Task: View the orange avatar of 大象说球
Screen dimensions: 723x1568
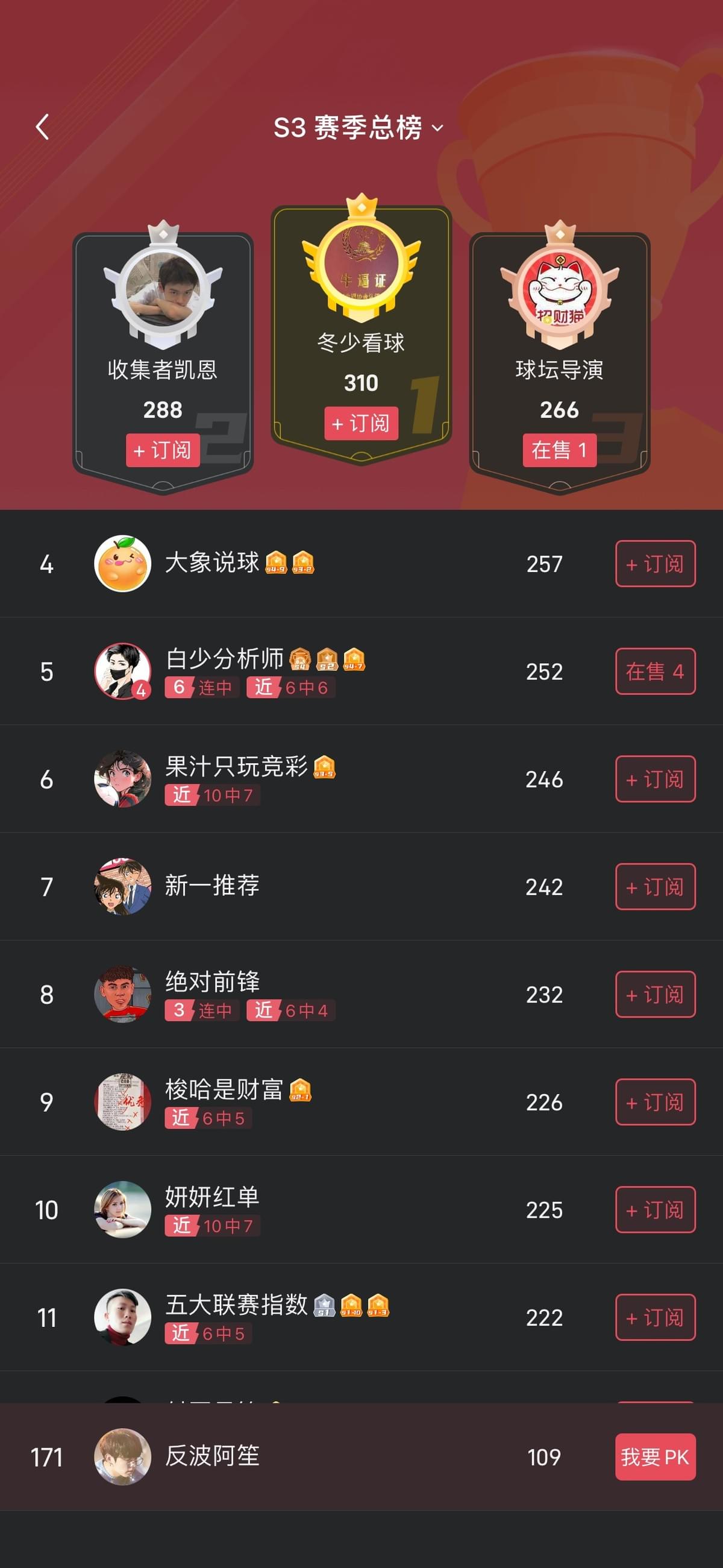Action: [x=124, y=564]
